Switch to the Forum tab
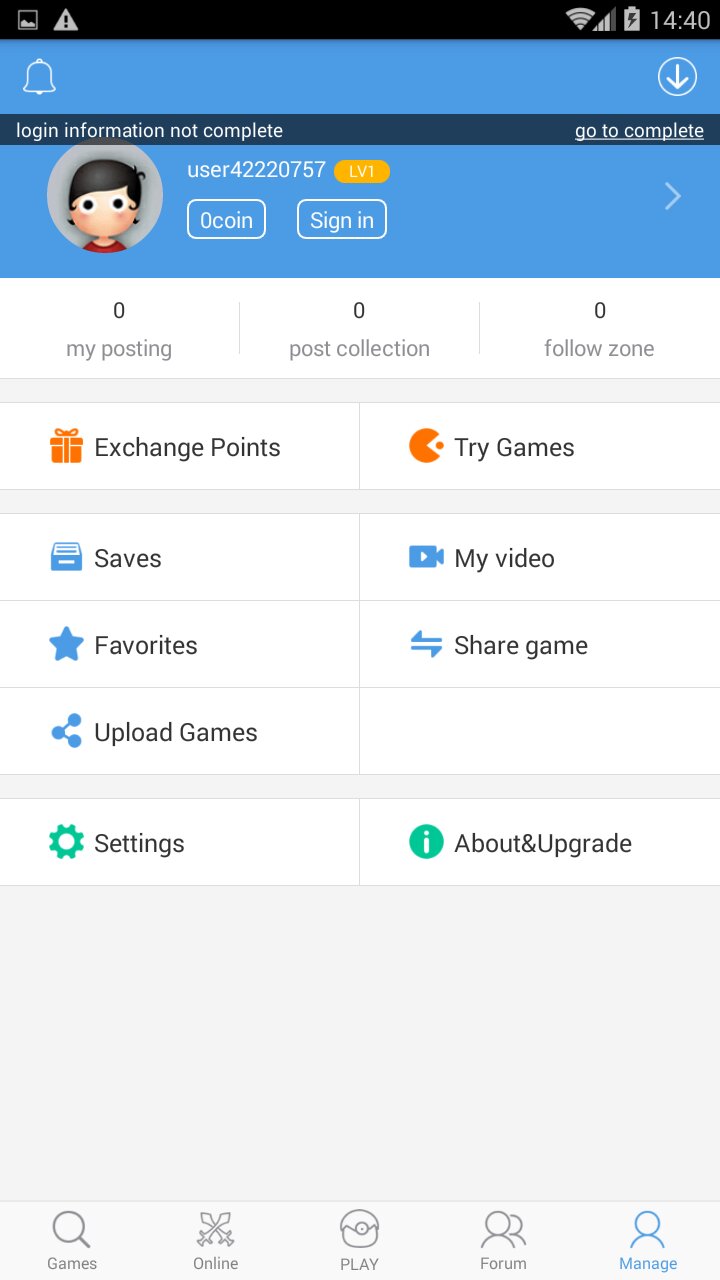Screen dimensions: 720x1280 click(x=503, y=1241)
